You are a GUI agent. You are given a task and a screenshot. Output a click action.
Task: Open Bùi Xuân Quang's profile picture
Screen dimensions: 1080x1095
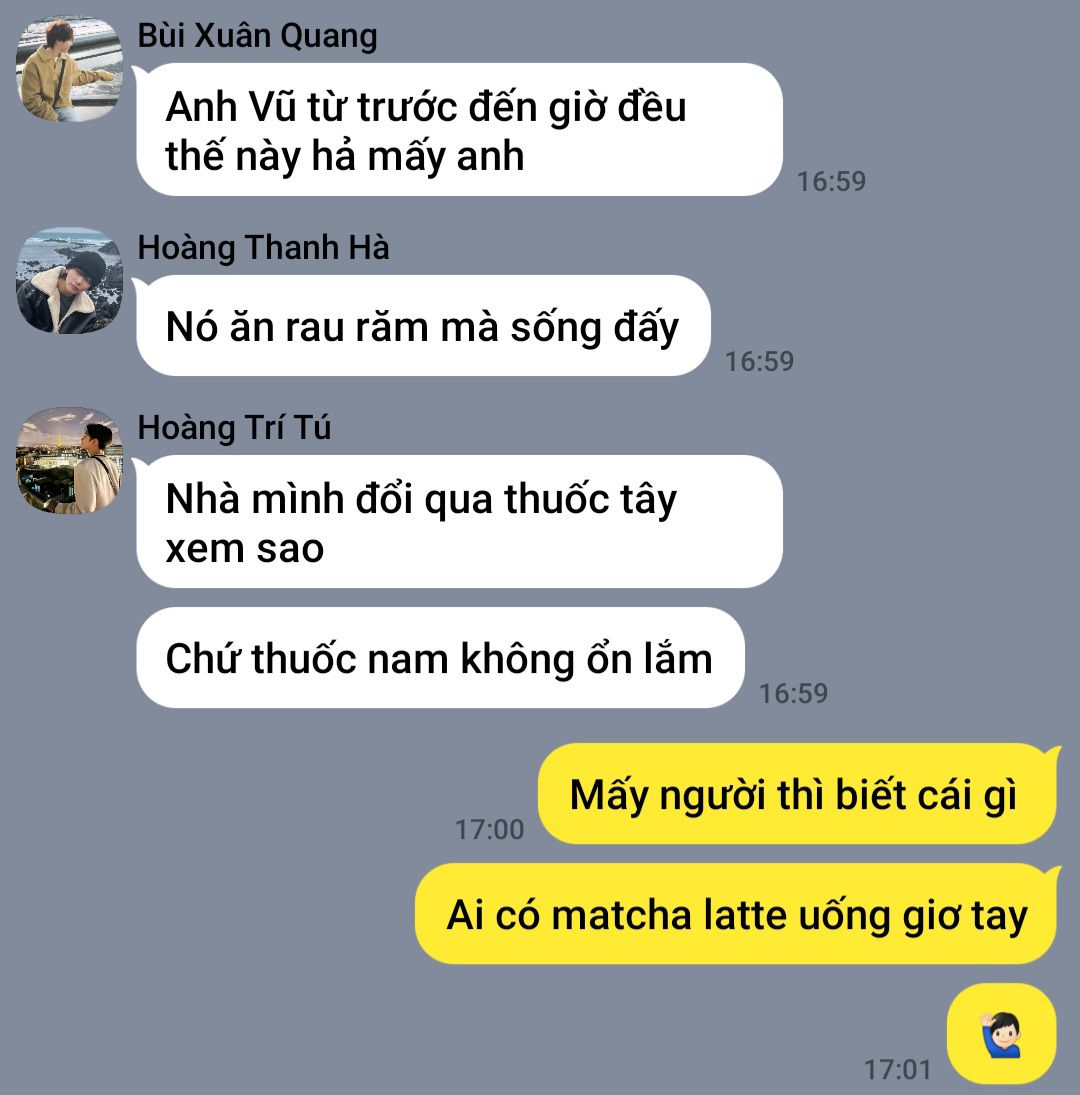coord(69,70)
